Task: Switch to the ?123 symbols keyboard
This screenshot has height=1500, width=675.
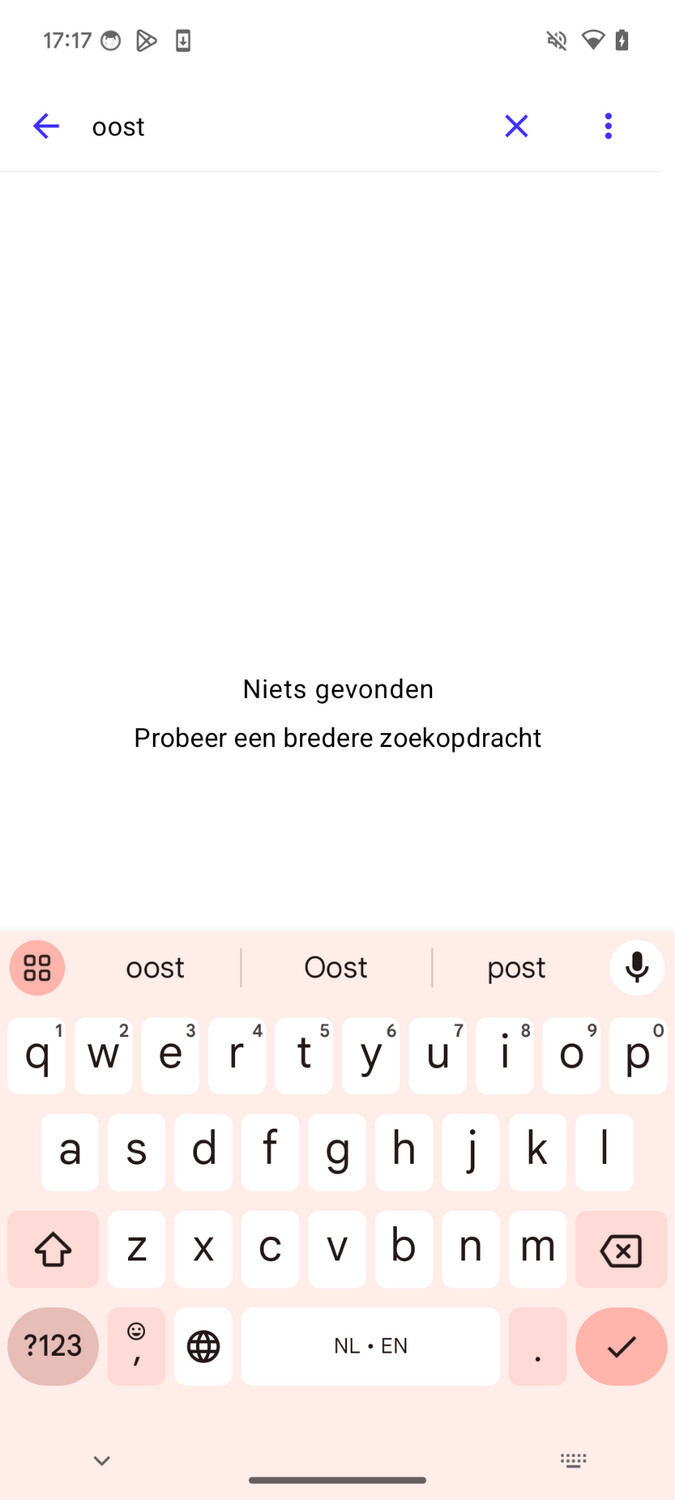Action: (53, 1346)
